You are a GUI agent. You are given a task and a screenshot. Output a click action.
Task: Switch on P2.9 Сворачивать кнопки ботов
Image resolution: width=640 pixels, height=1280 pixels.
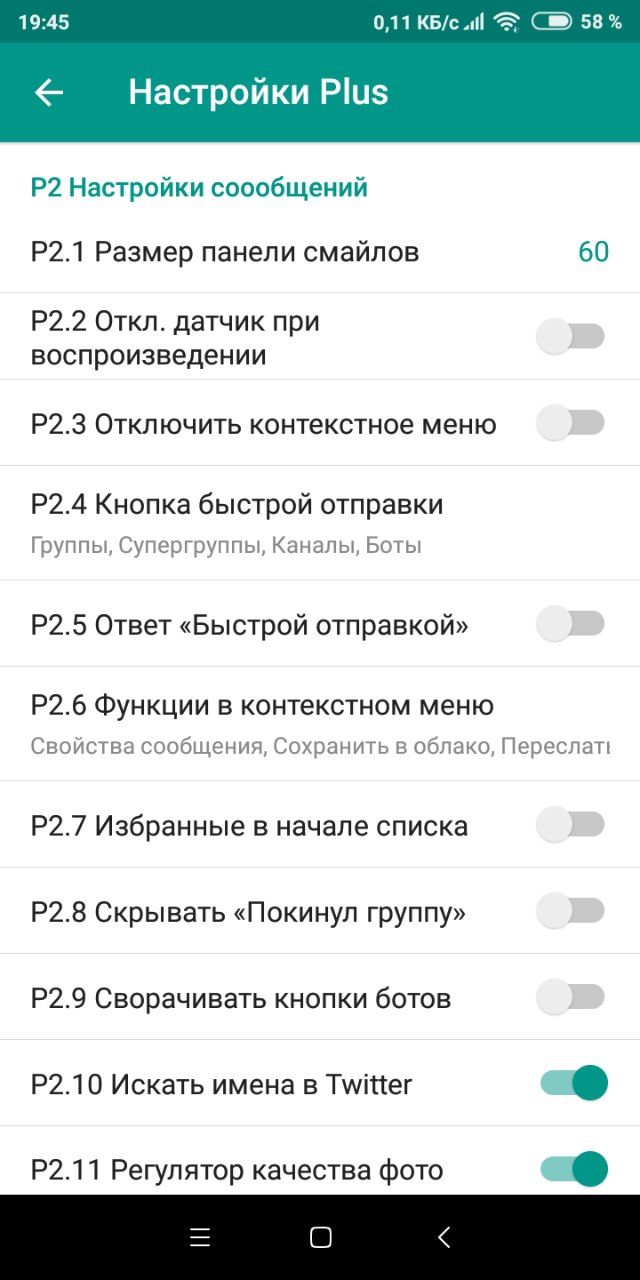tap(571, 997)
